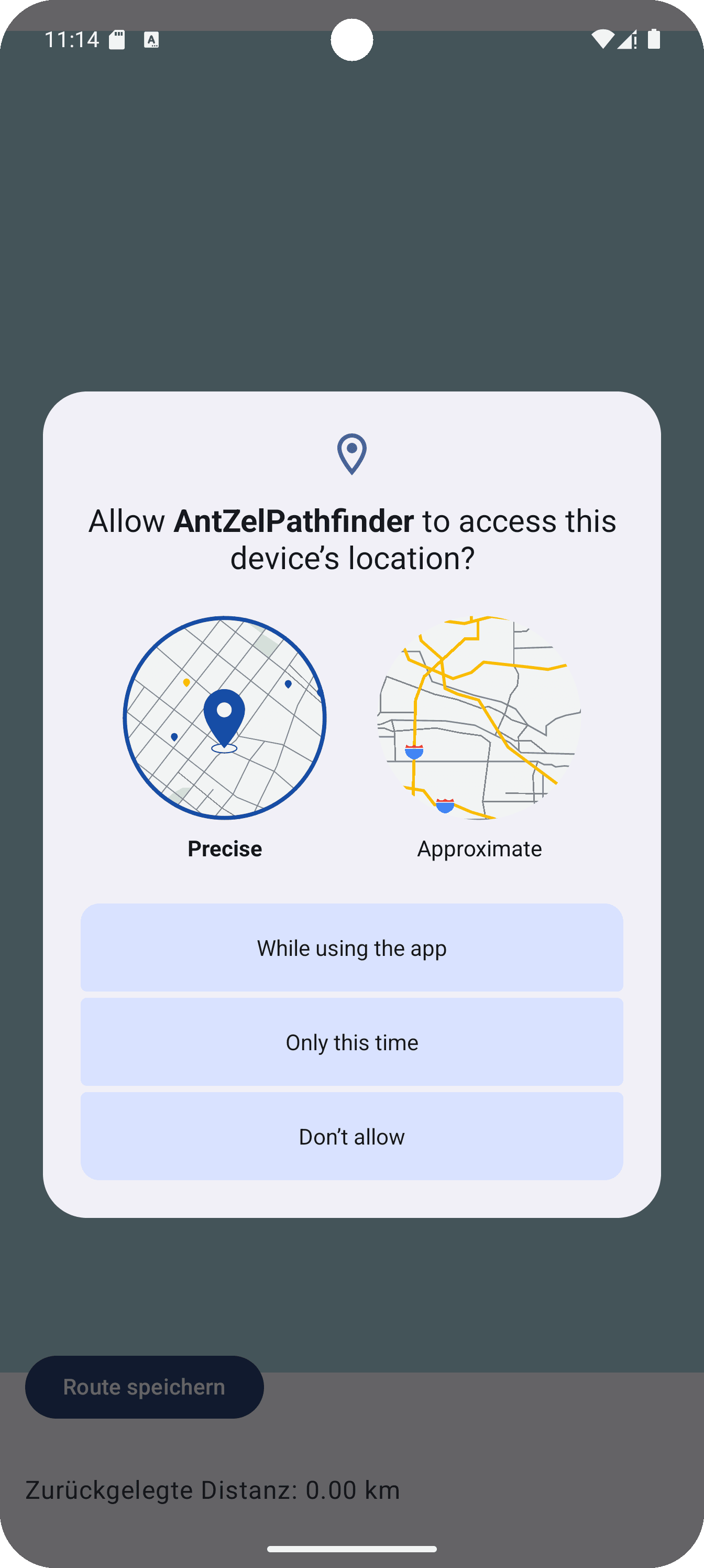The image size is (704, 1568).
Task: Click the SD card status icon
Action: 117,38
